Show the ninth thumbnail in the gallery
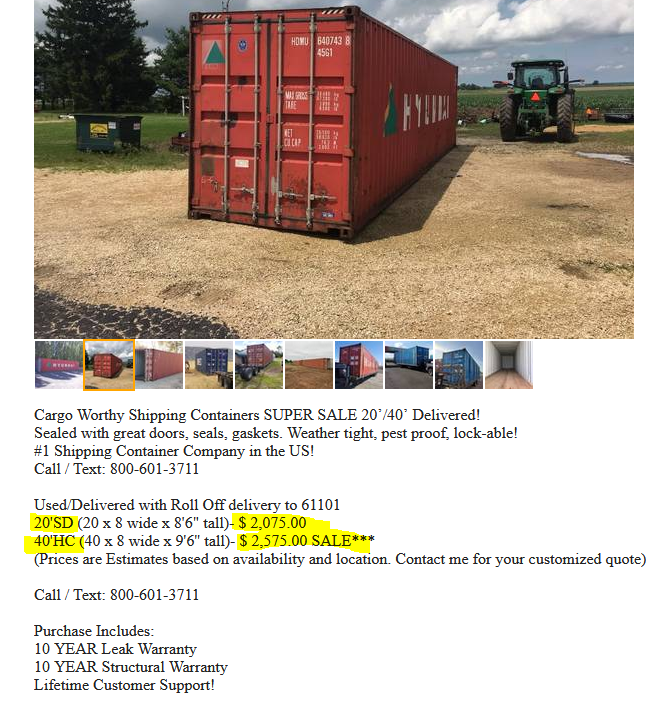658x705 pixels. [x=459, y=365]
